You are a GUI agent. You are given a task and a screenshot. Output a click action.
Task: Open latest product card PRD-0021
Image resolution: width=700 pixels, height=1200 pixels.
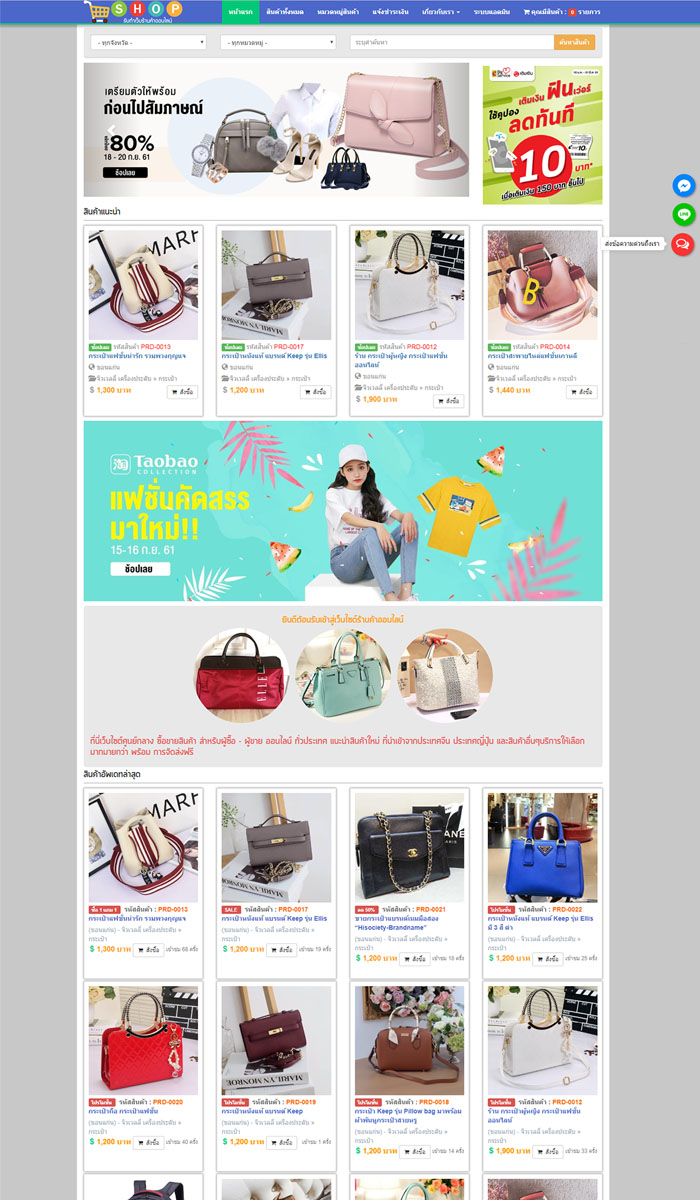tap(409, 848)
